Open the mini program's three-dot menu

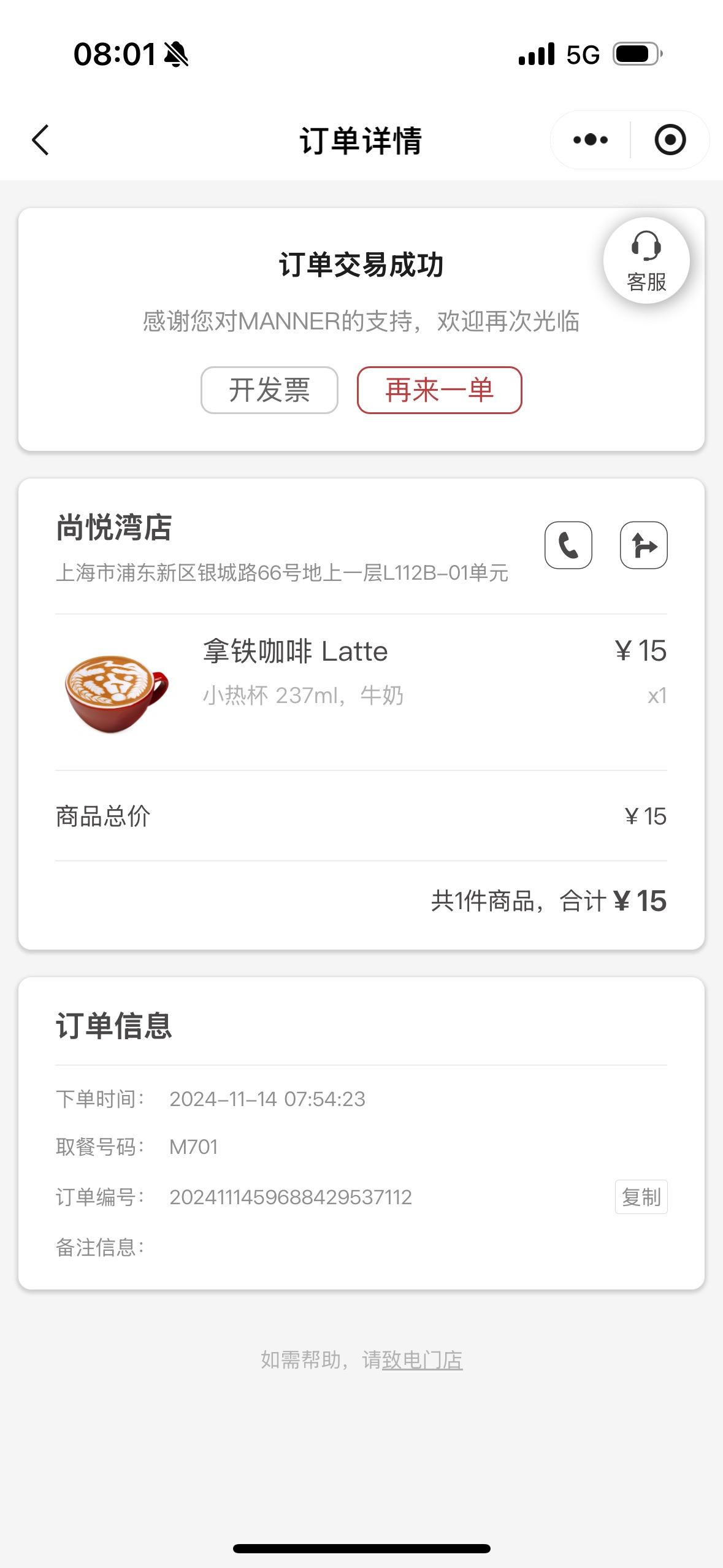[591, 140]
